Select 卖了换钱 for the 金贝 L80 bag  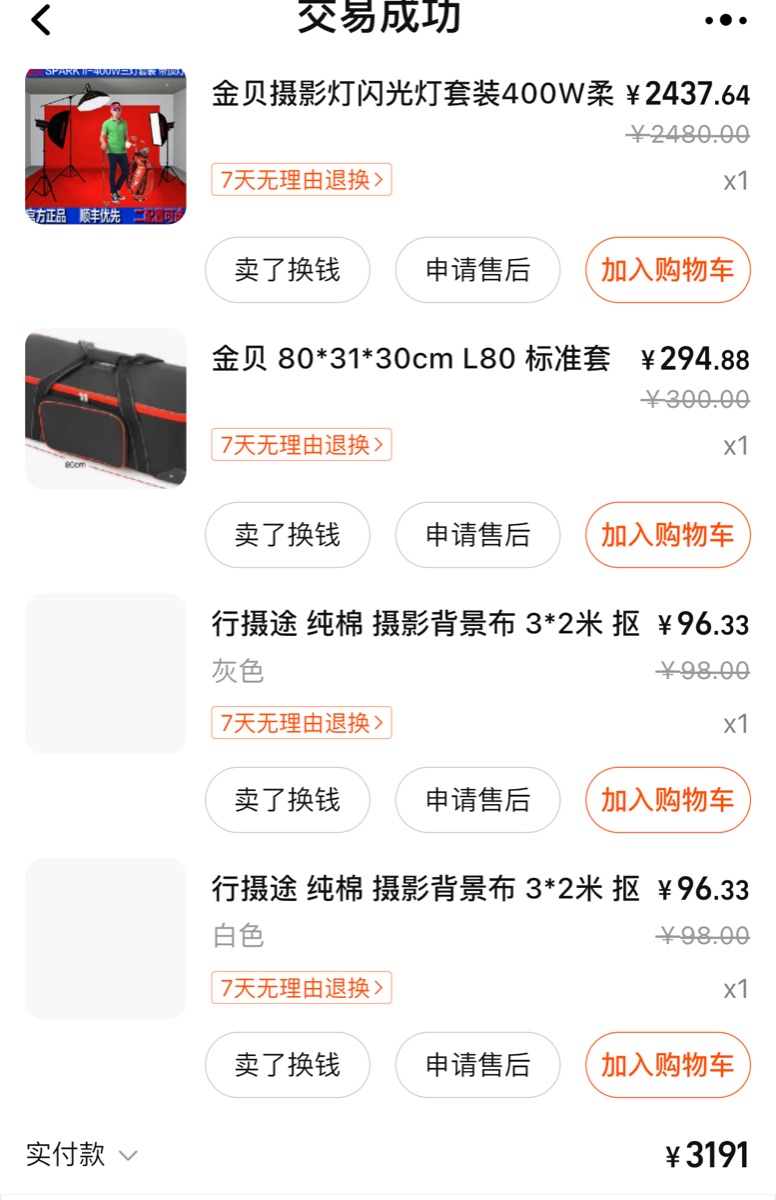tap(287, 535)
